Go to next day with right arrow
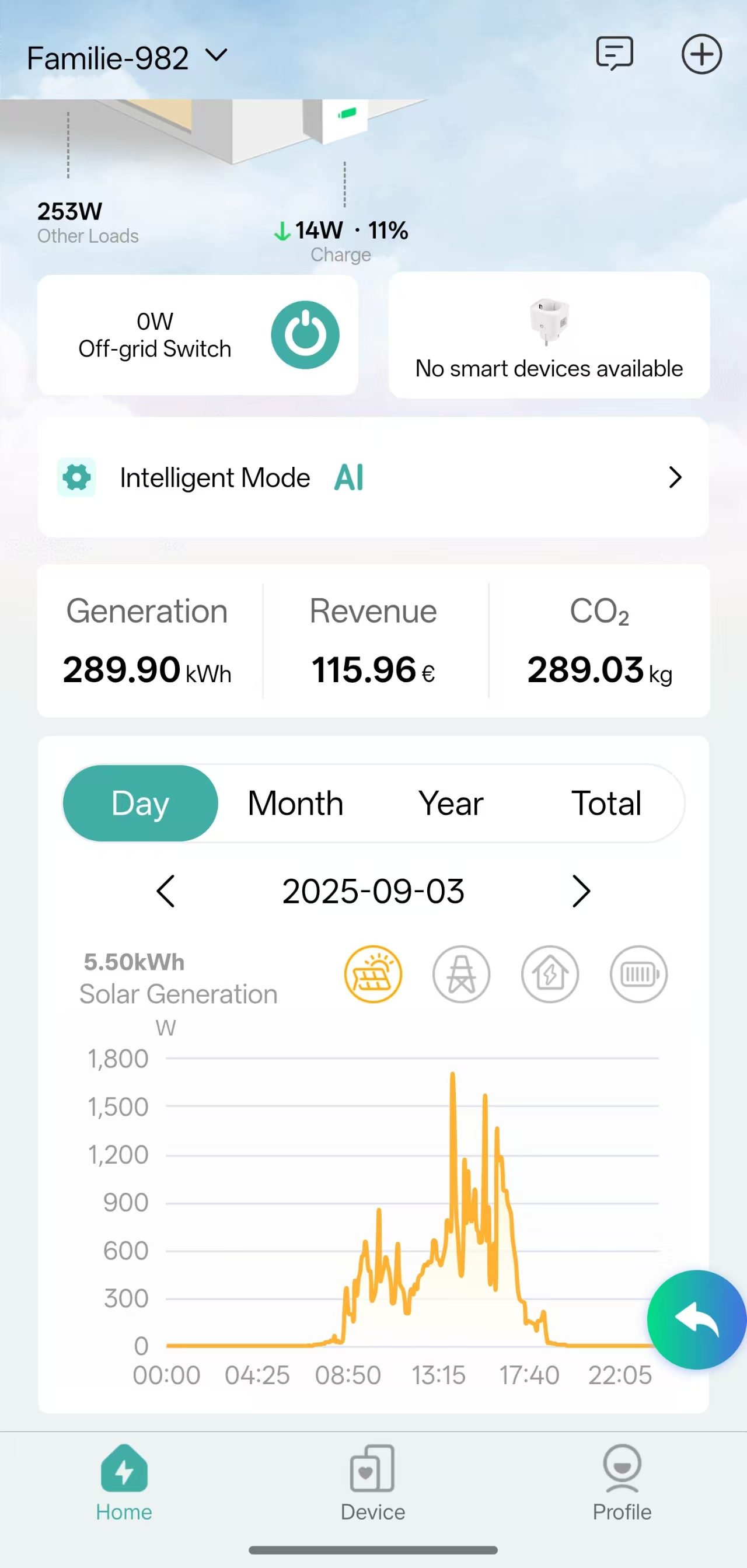The image size is (747, 1568). pyautogui.click(x=581, y=890)
